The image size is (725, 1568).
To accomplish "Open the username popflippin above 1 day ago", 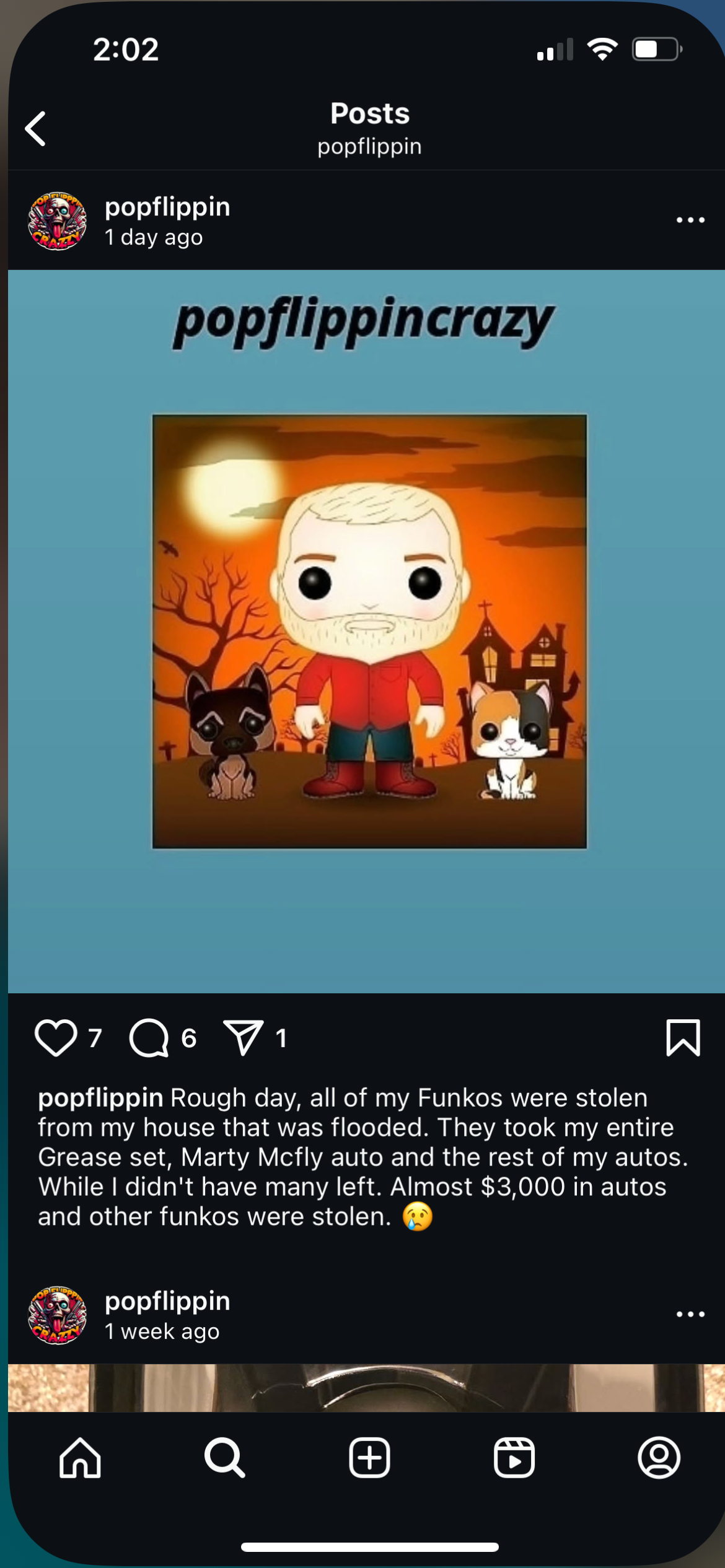I will coord(167,206).
